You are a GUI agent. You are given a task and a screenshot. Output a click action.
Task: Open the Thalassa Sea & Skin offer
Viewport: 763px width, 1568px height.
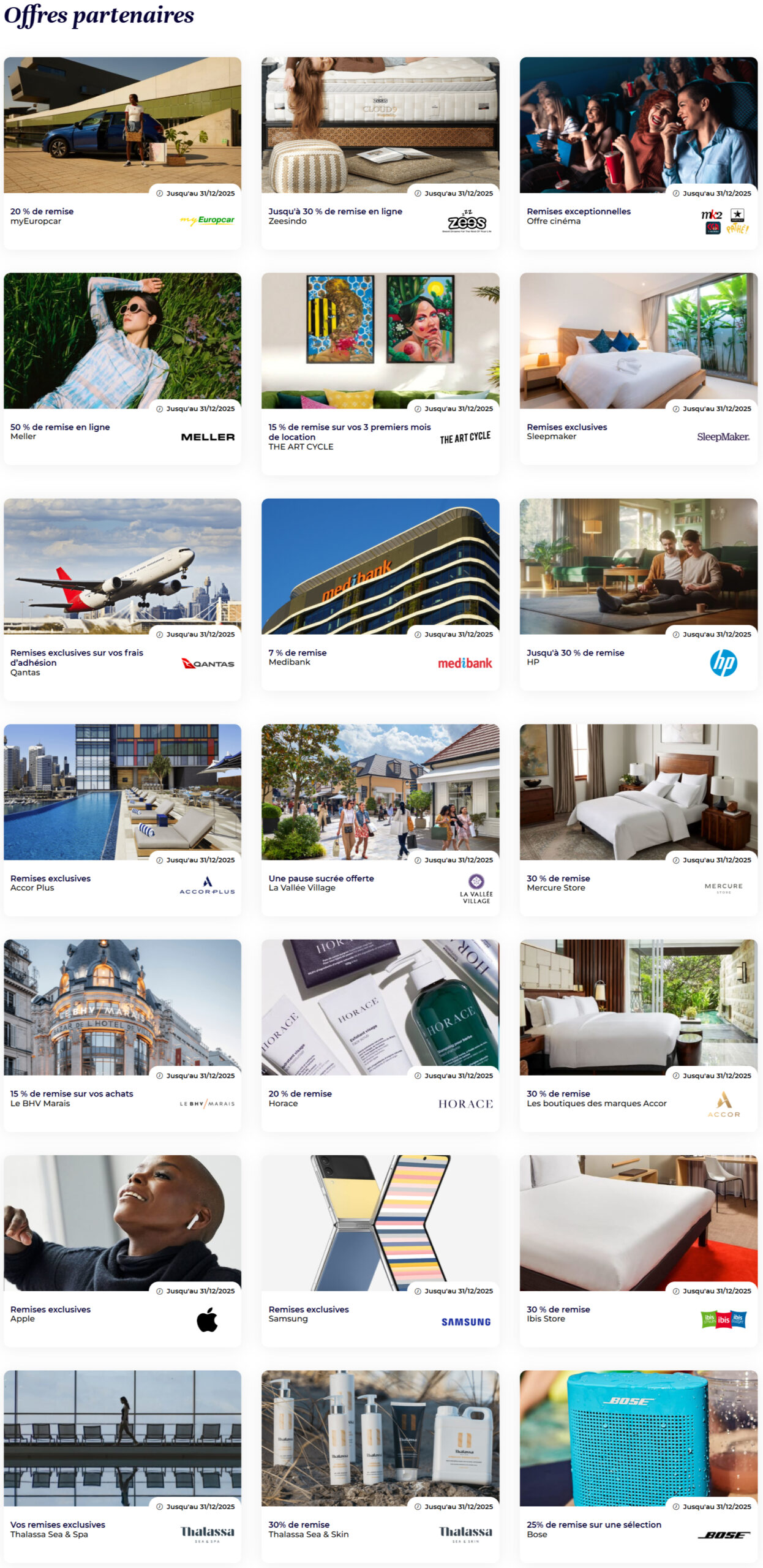click(x=380, y=1466)
